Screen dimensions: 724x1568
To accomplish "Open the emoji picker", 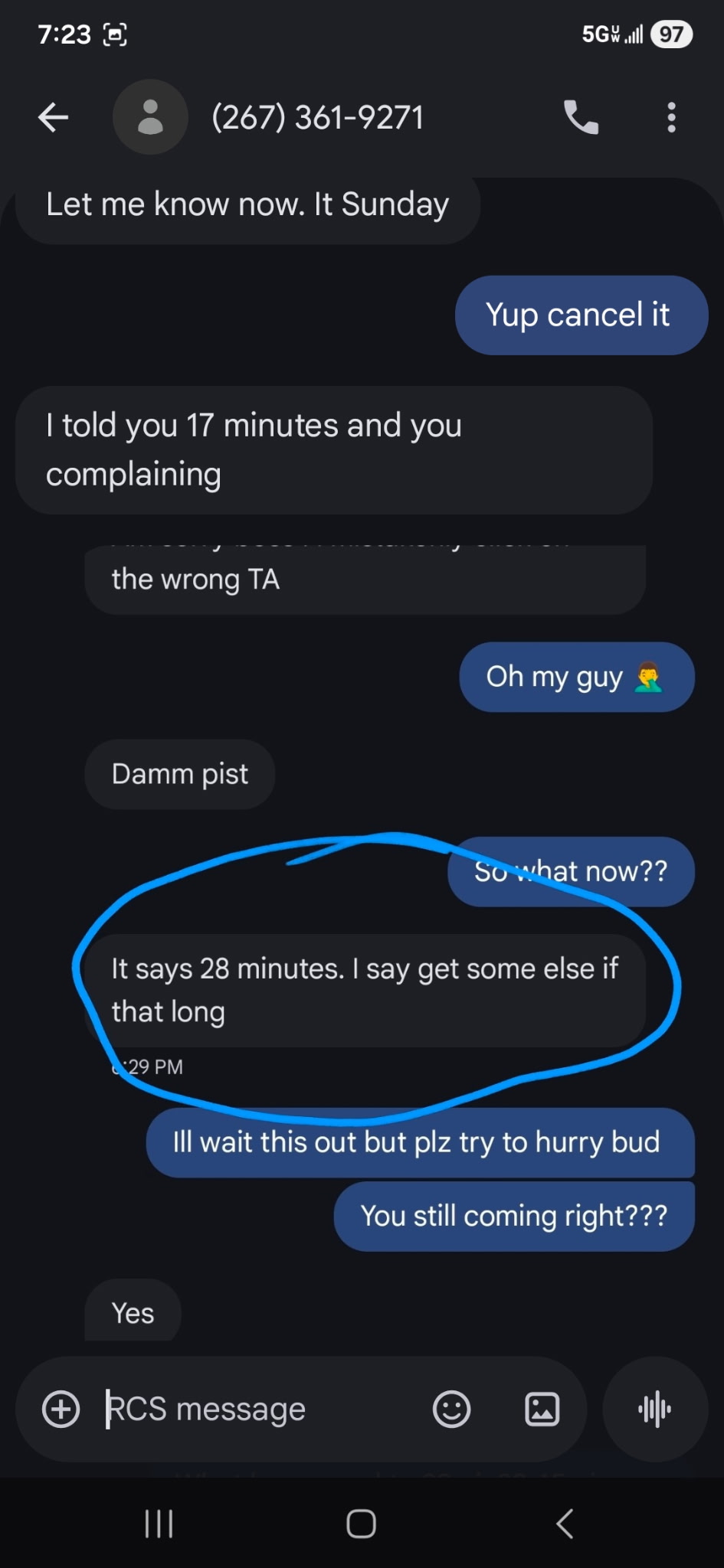I will click(451, 1409).
